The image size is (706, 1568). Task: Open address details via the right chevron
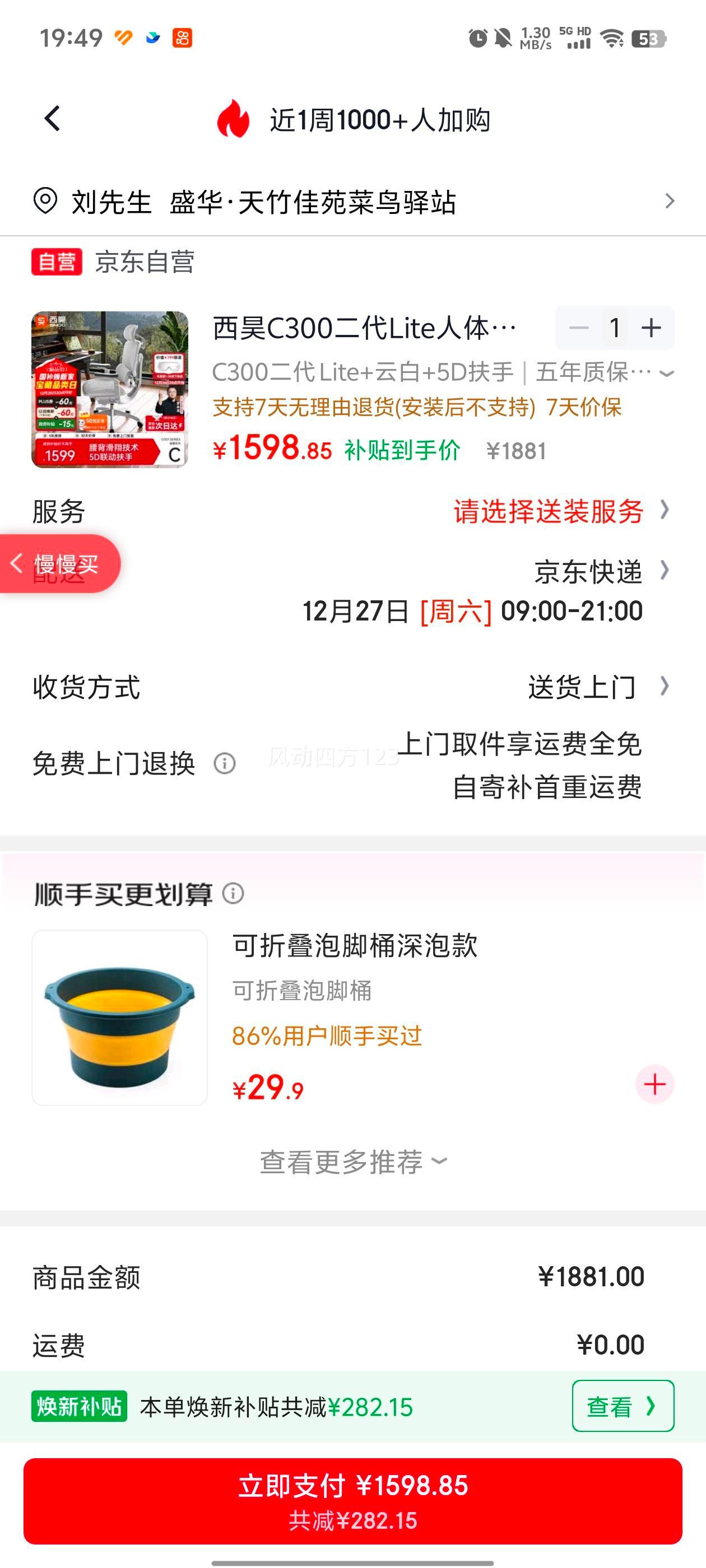click(x=670, y=201)
